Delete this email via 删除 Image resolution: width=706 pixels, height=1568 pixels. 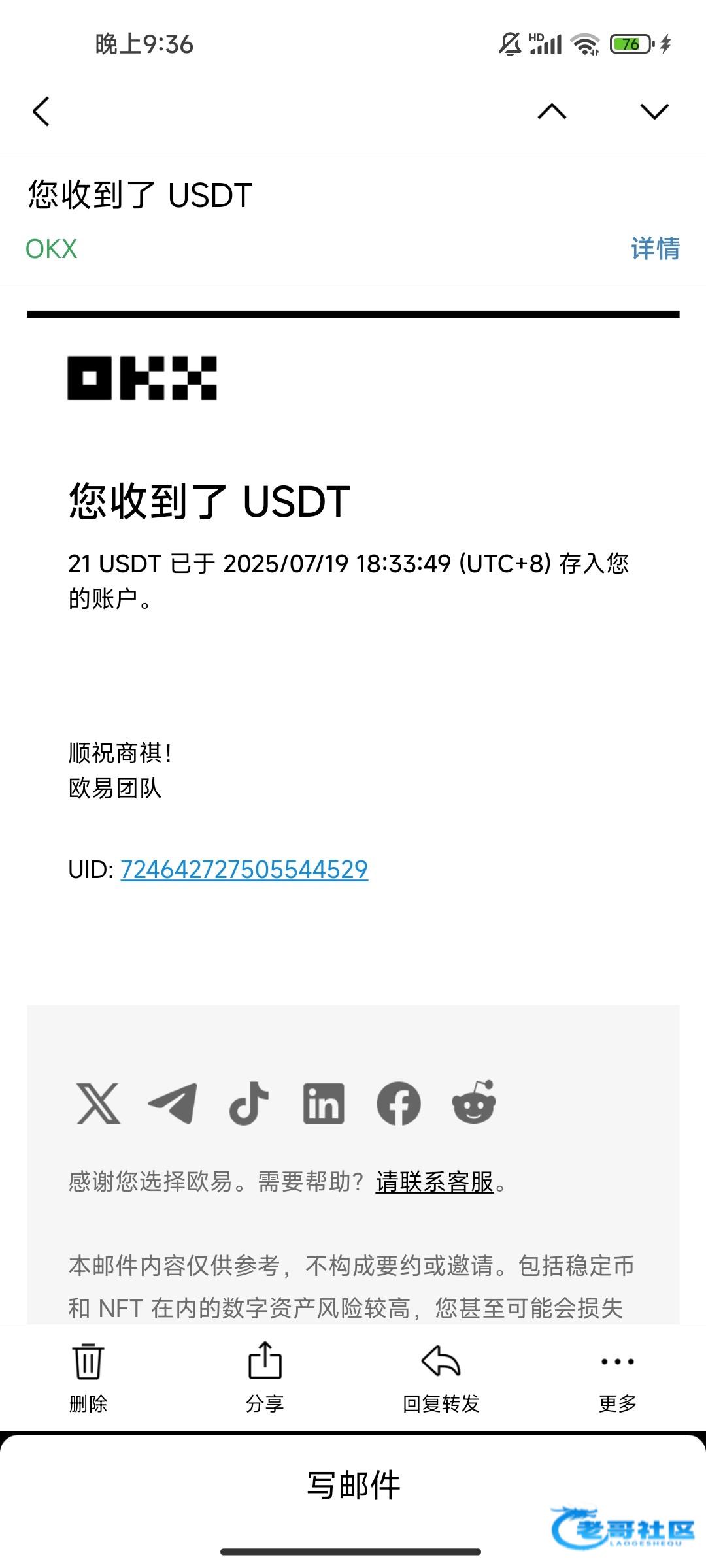pyautogui.click(x=88, y=1377)
